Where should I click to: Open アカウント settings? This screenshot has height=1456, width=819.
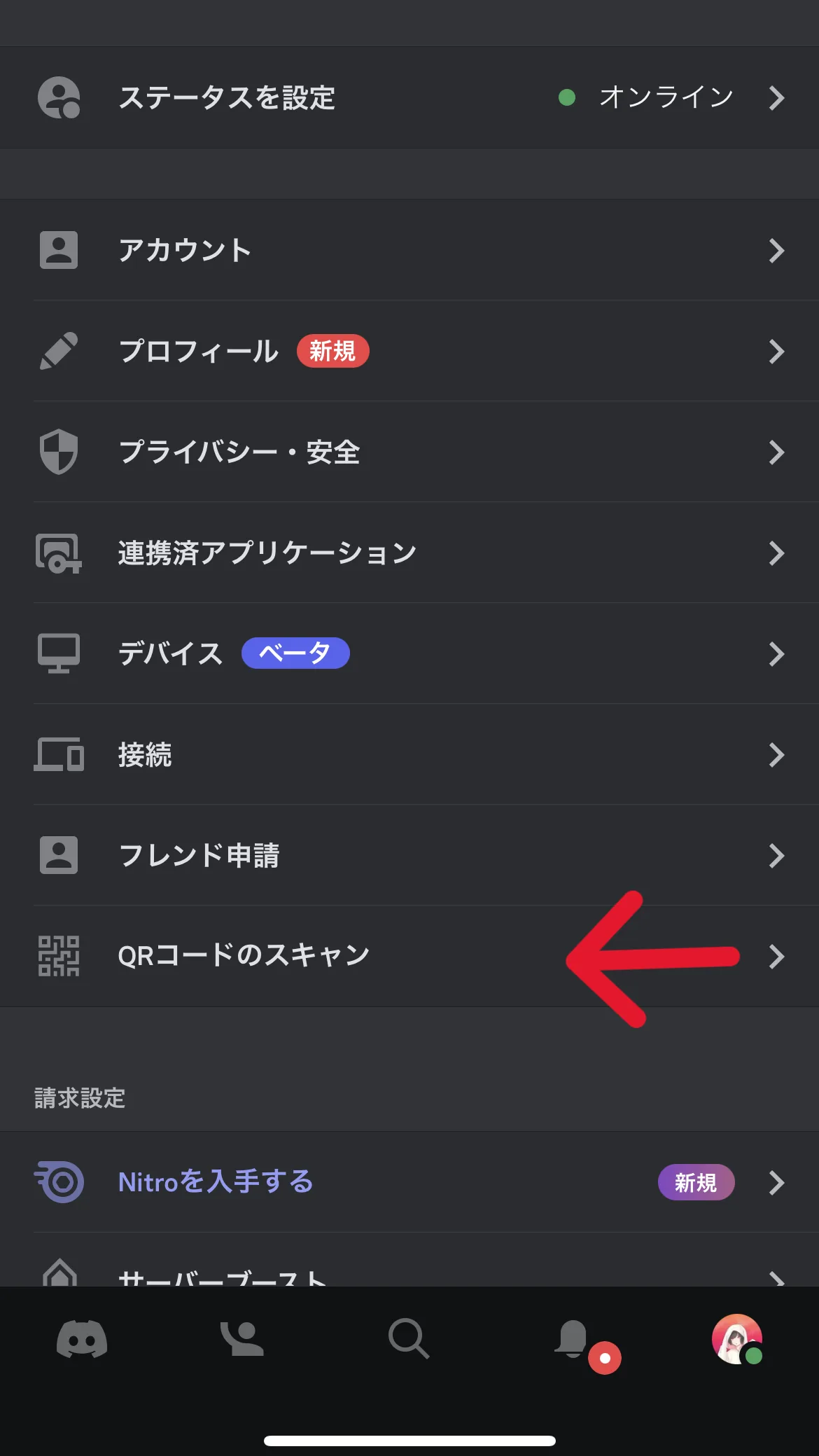click(x=409, y=250)
